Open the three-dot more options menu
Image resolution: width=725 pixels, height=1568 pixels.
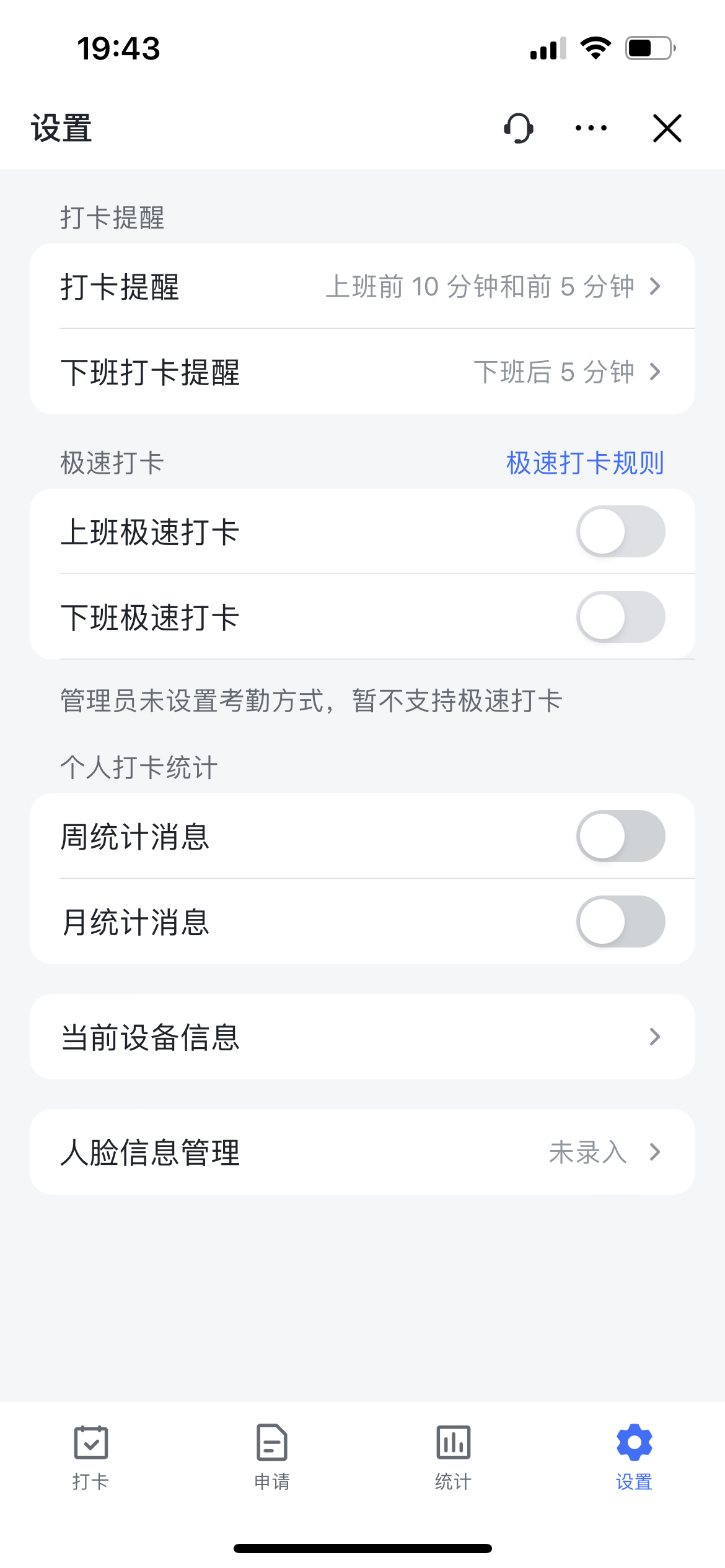tap(591, 128)
